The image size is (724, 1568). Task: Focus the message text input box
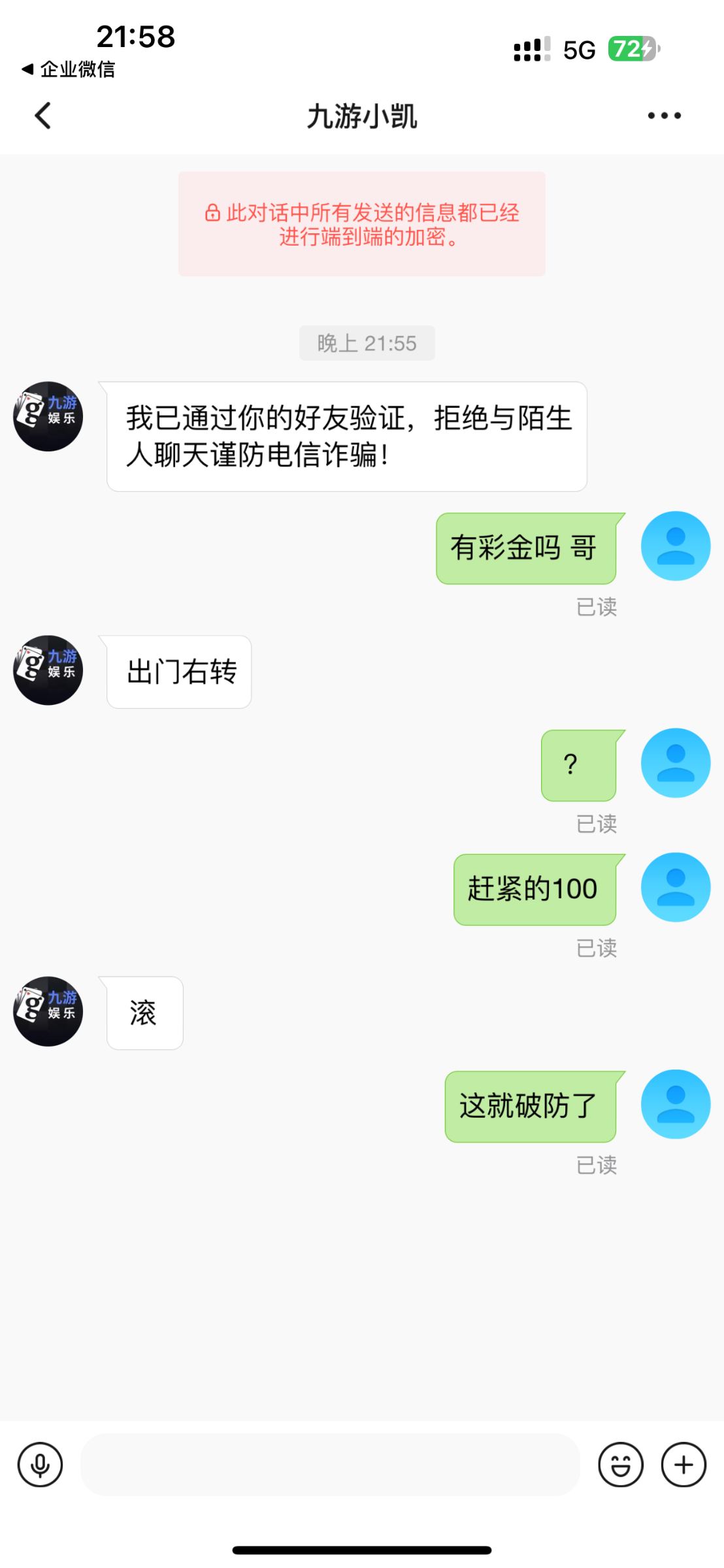pos(330,1465)
